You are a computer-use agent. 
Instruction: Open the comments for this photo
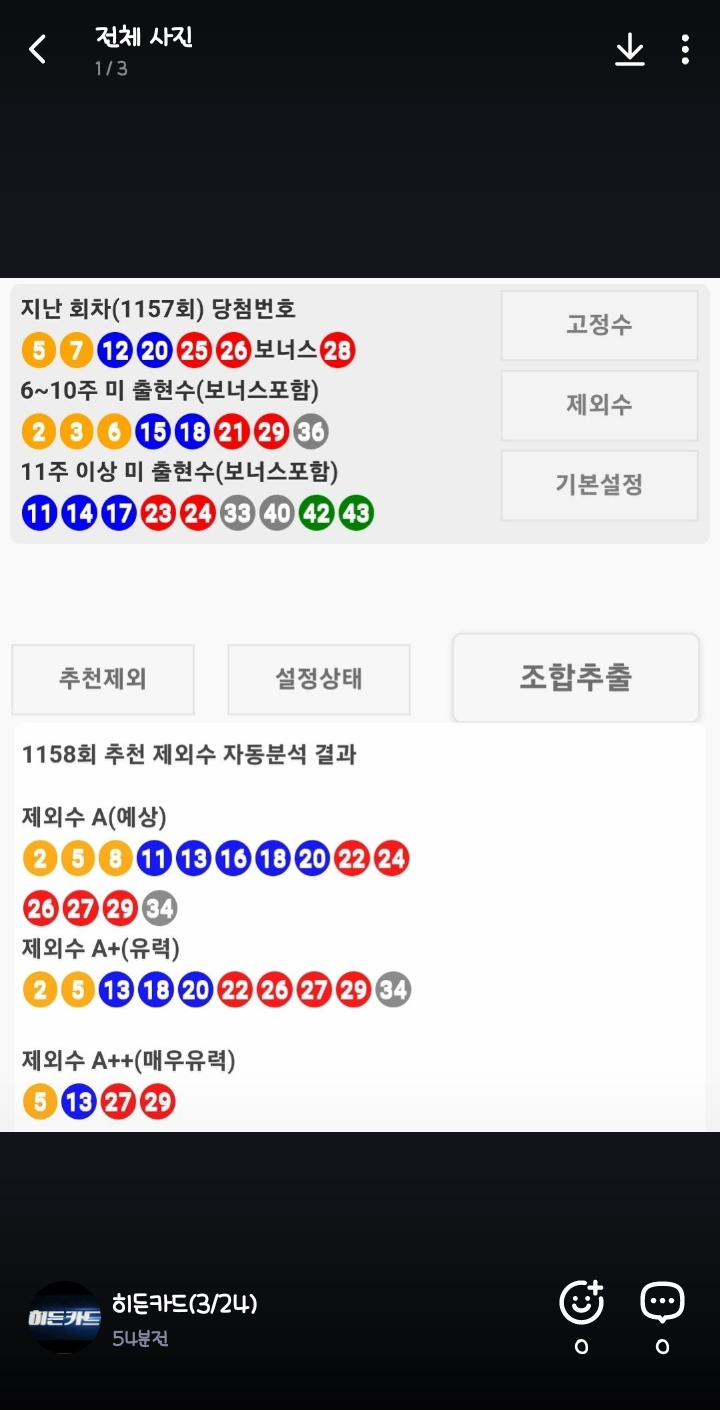[x=662, y=1302]
